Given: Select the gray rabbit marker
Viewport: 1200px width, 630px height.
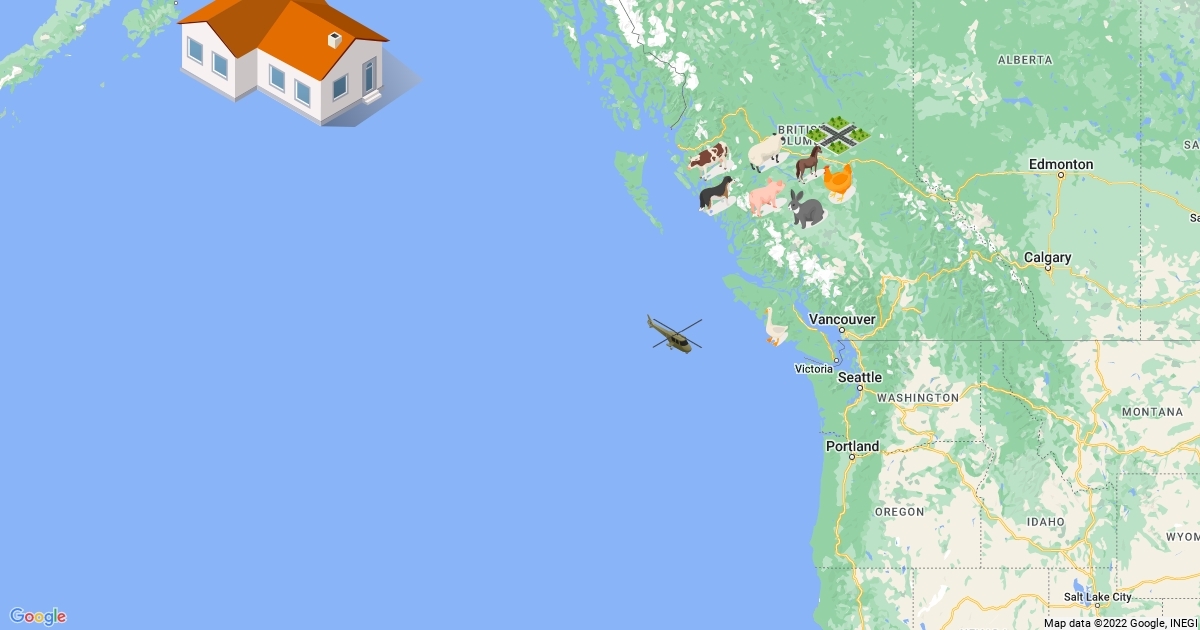Looking at the screenshot, I should pos(805,208).
